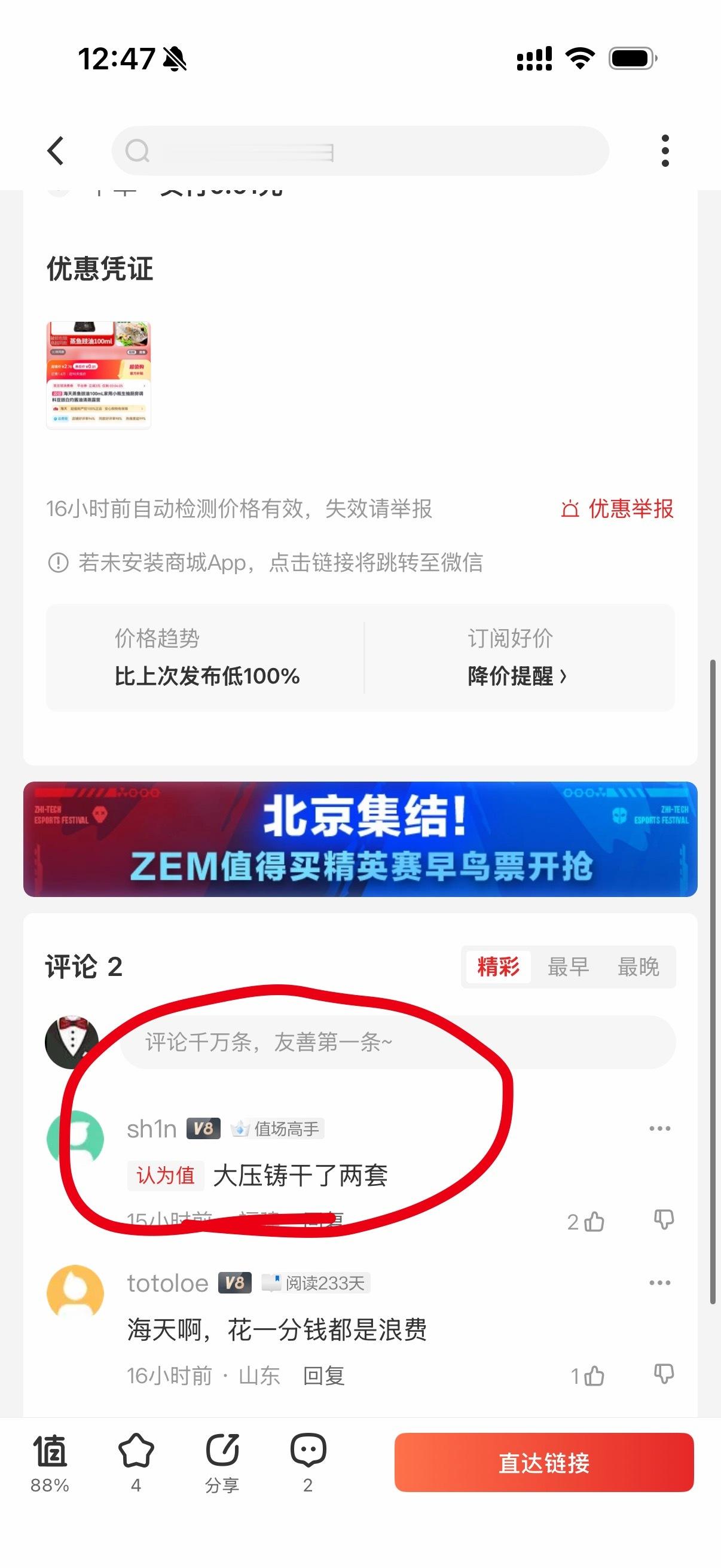Open 降价提醒 price drop subscription
The width and height of the screenshot is (721, 1568).
(516, 677)
